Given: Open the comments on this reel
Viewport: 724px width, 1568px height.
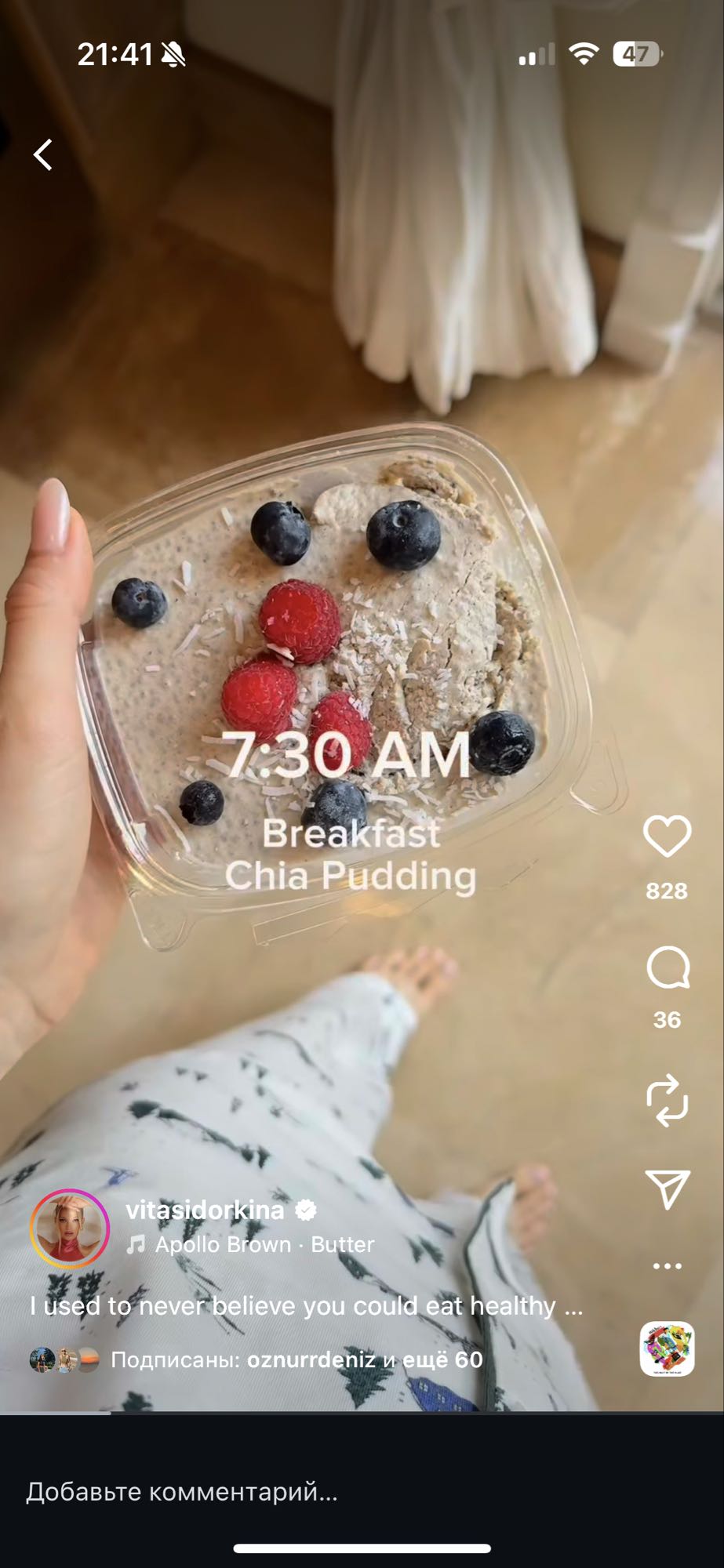Looking at the screenshot, I should 668,968.
